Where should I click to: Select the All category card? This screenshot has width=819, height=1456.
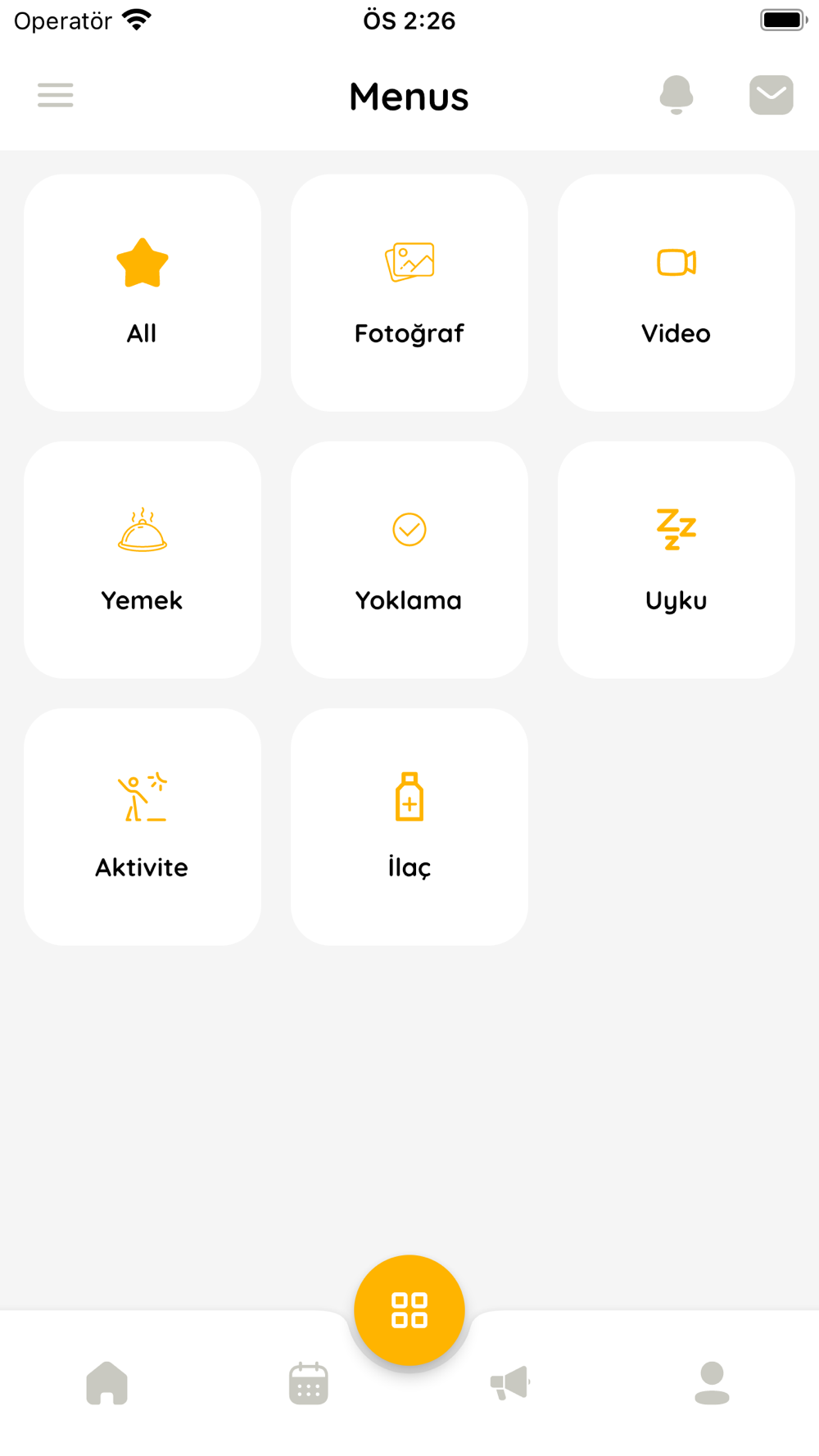[x=143, y=292]
